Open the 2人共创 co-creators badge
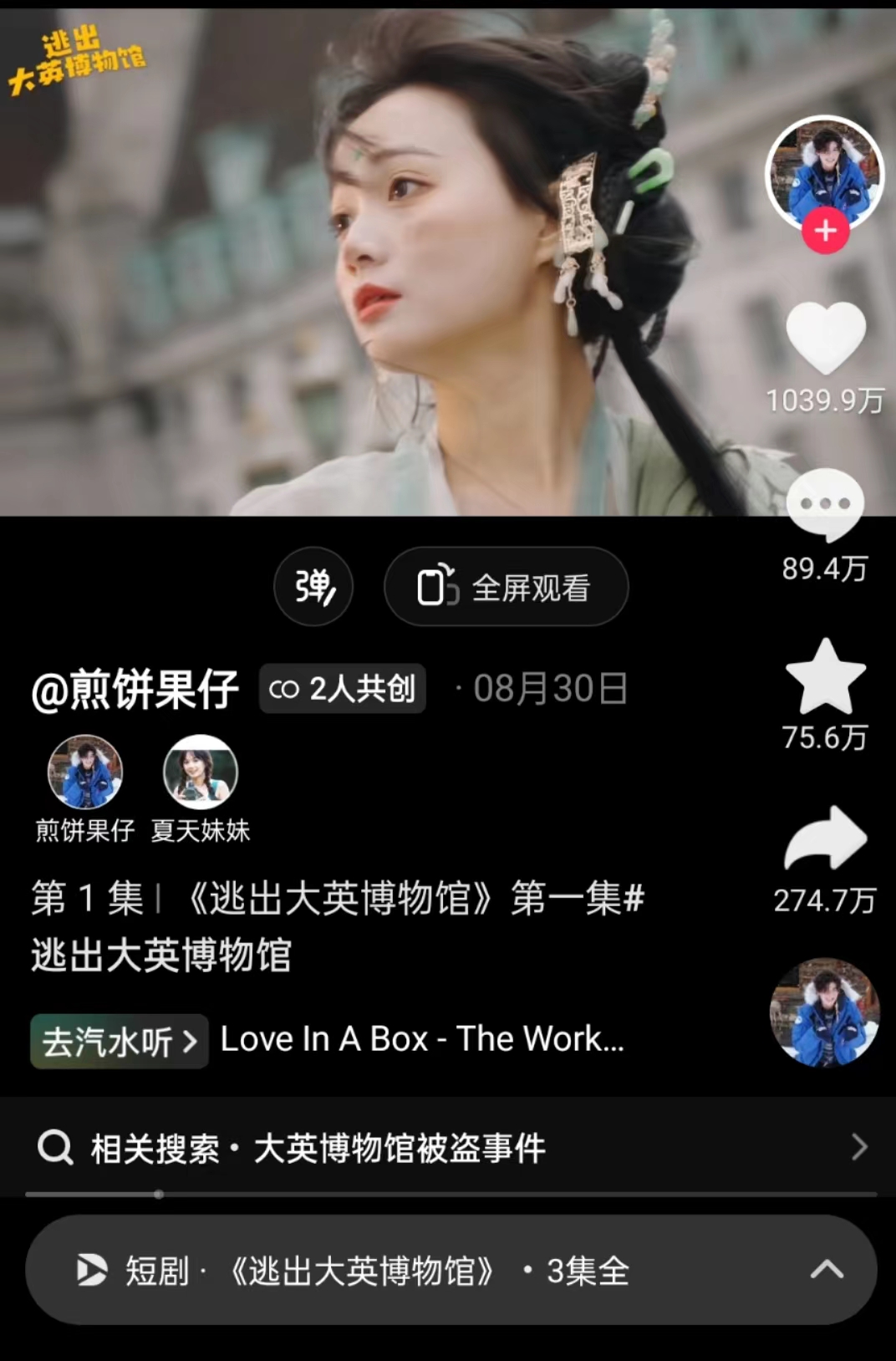 (343, 689)
